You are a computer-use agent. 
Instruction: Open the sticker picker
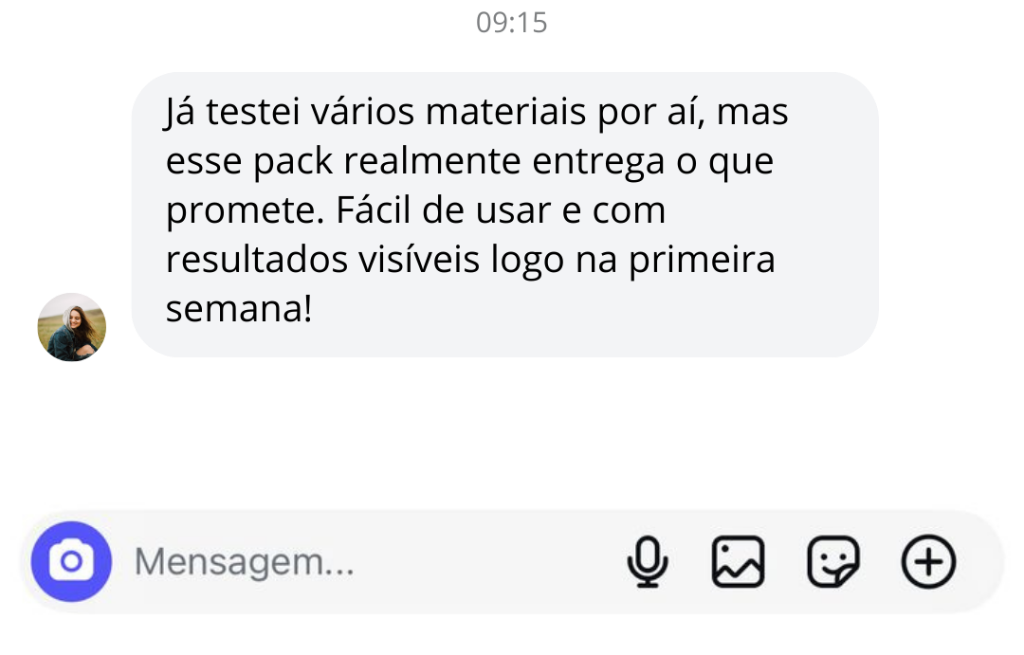[833, 562]
